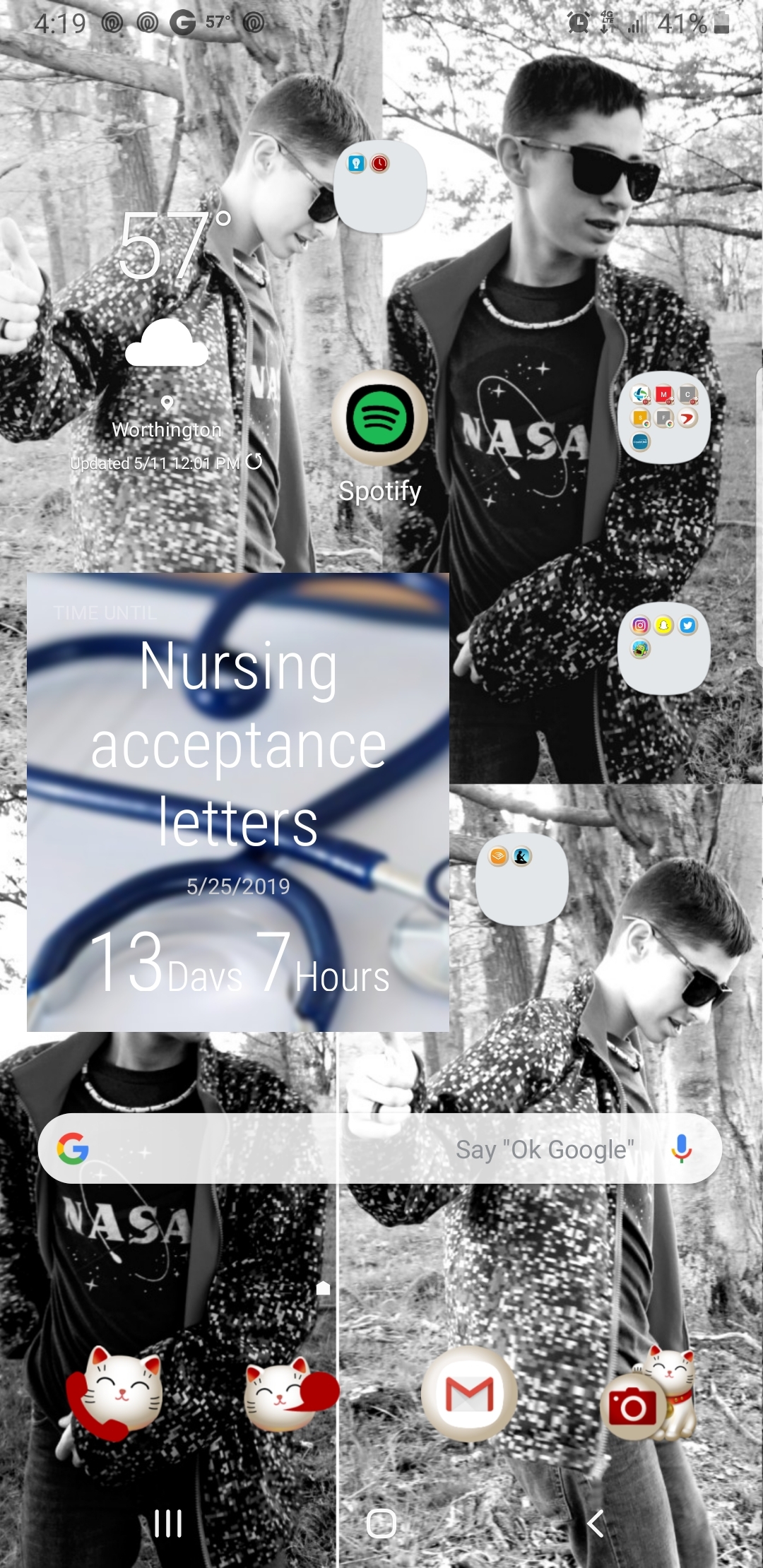
Task: Refresh the weather widget update
Action: 254,462
